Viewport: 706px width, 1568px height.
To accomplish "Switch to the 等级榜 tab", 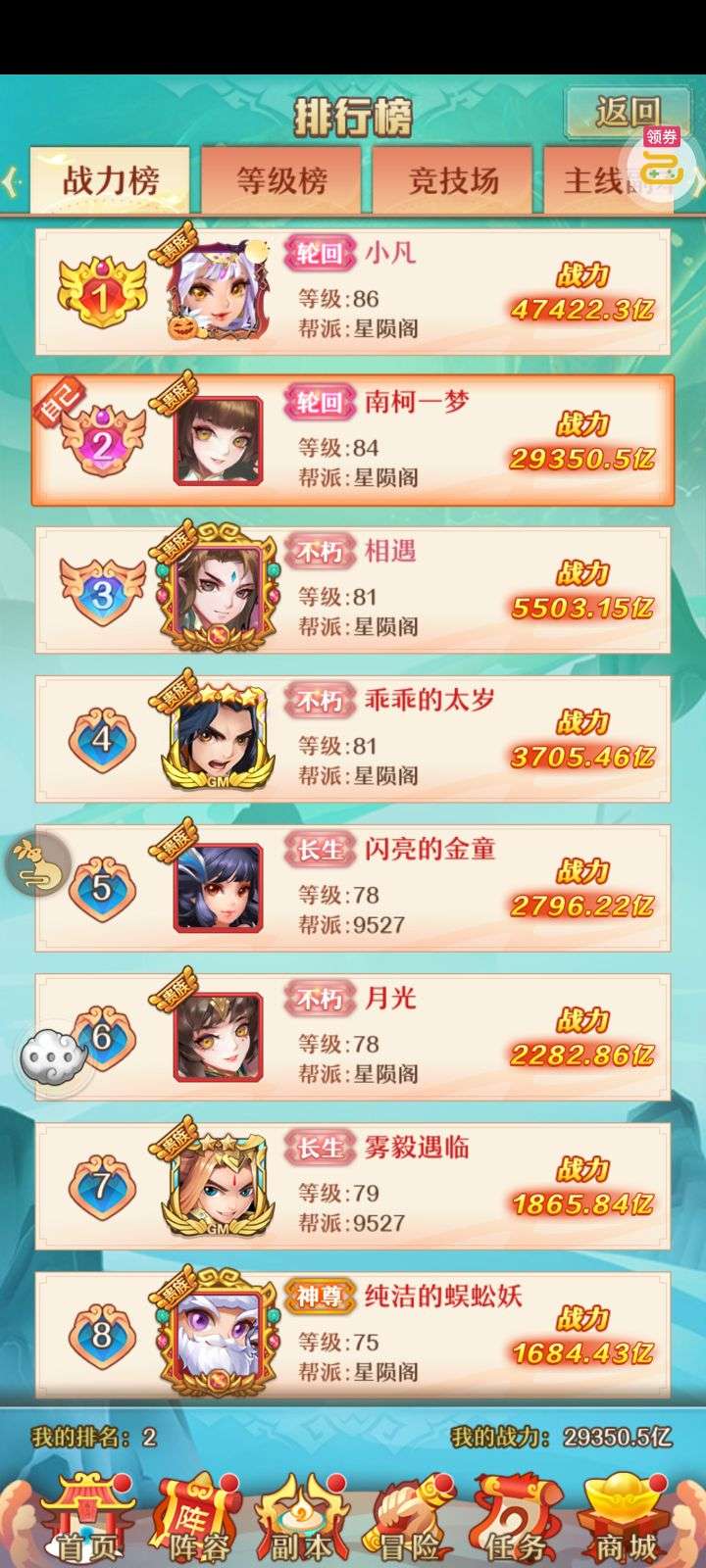I will [x=282, y=180].
